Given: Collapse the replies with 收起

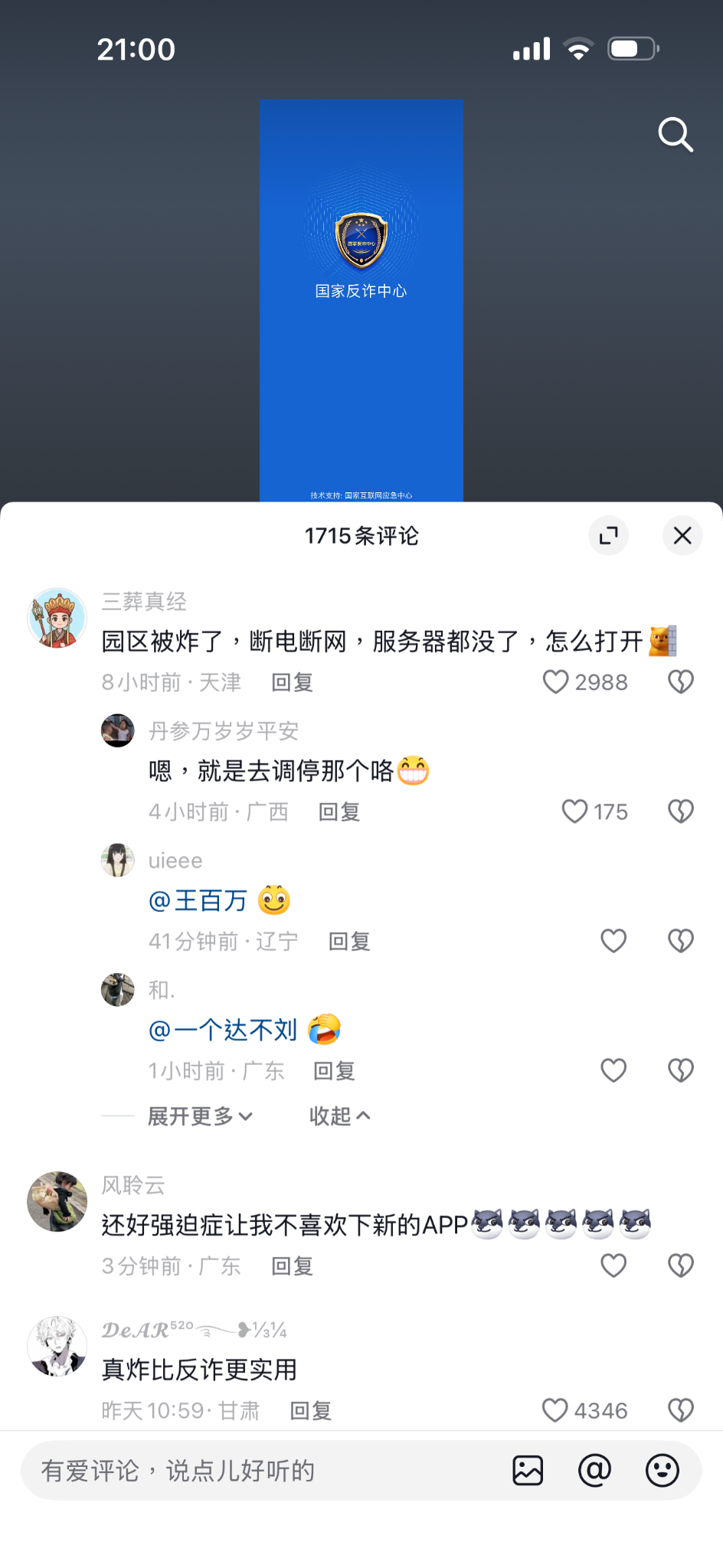Looking at the screenshot, I should [339, 1116].
